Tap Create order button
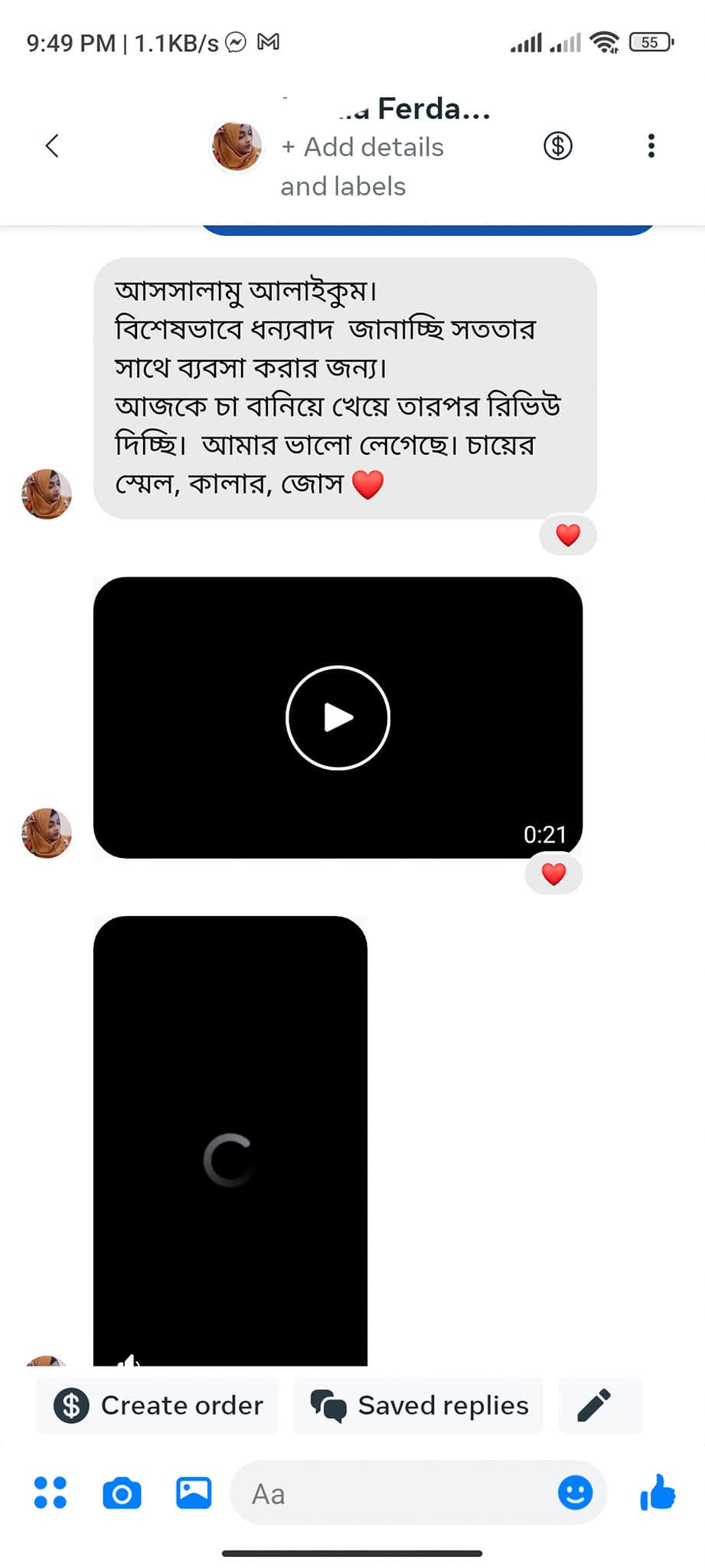Image resolution: width=705 pixels, height=1568 pixels. 158,1406
